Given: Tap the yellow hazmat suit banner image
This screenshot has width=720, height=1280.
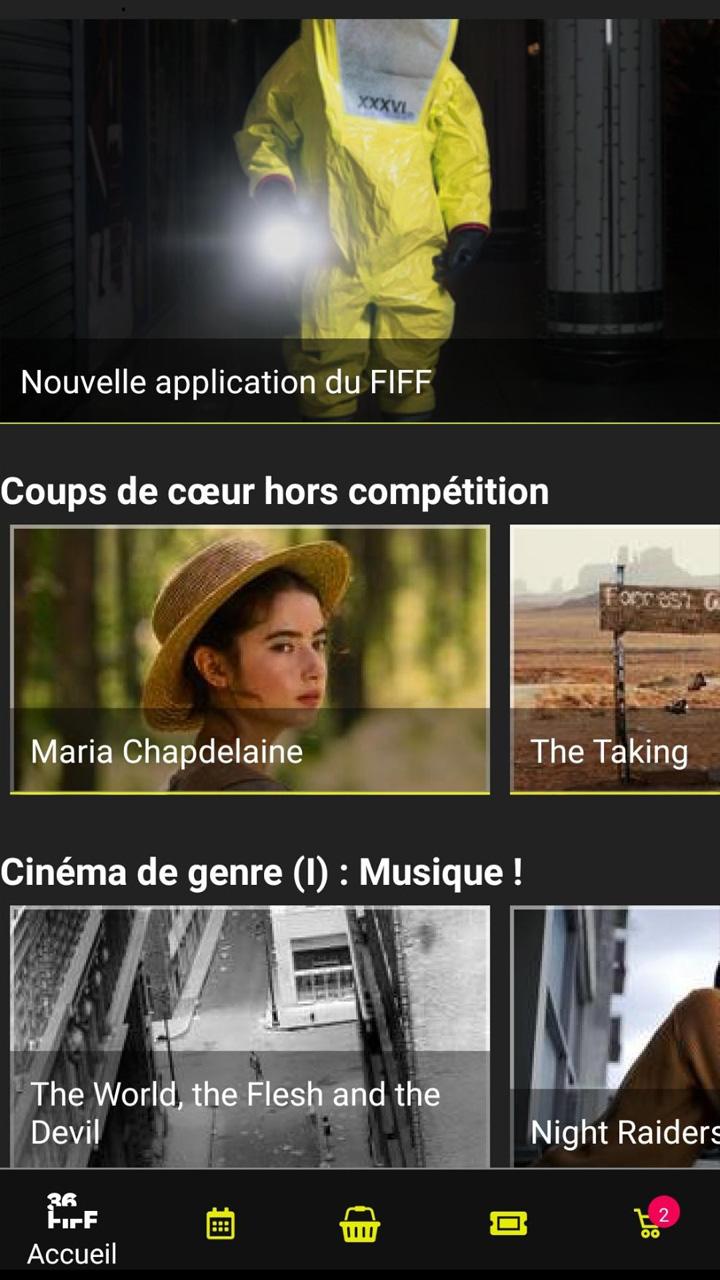Looking at the screenshot, I should pos(360,200).
